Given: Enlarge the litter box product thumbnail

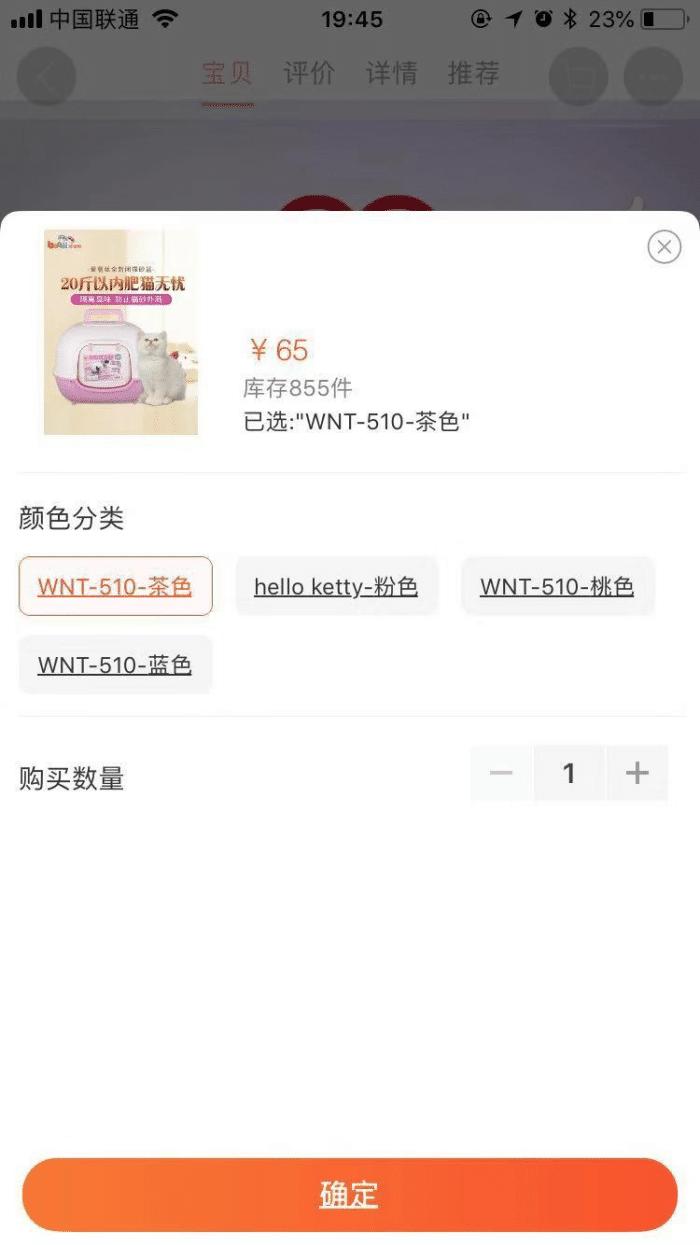Looking at the screenshot, I should (x=121, y=332).
